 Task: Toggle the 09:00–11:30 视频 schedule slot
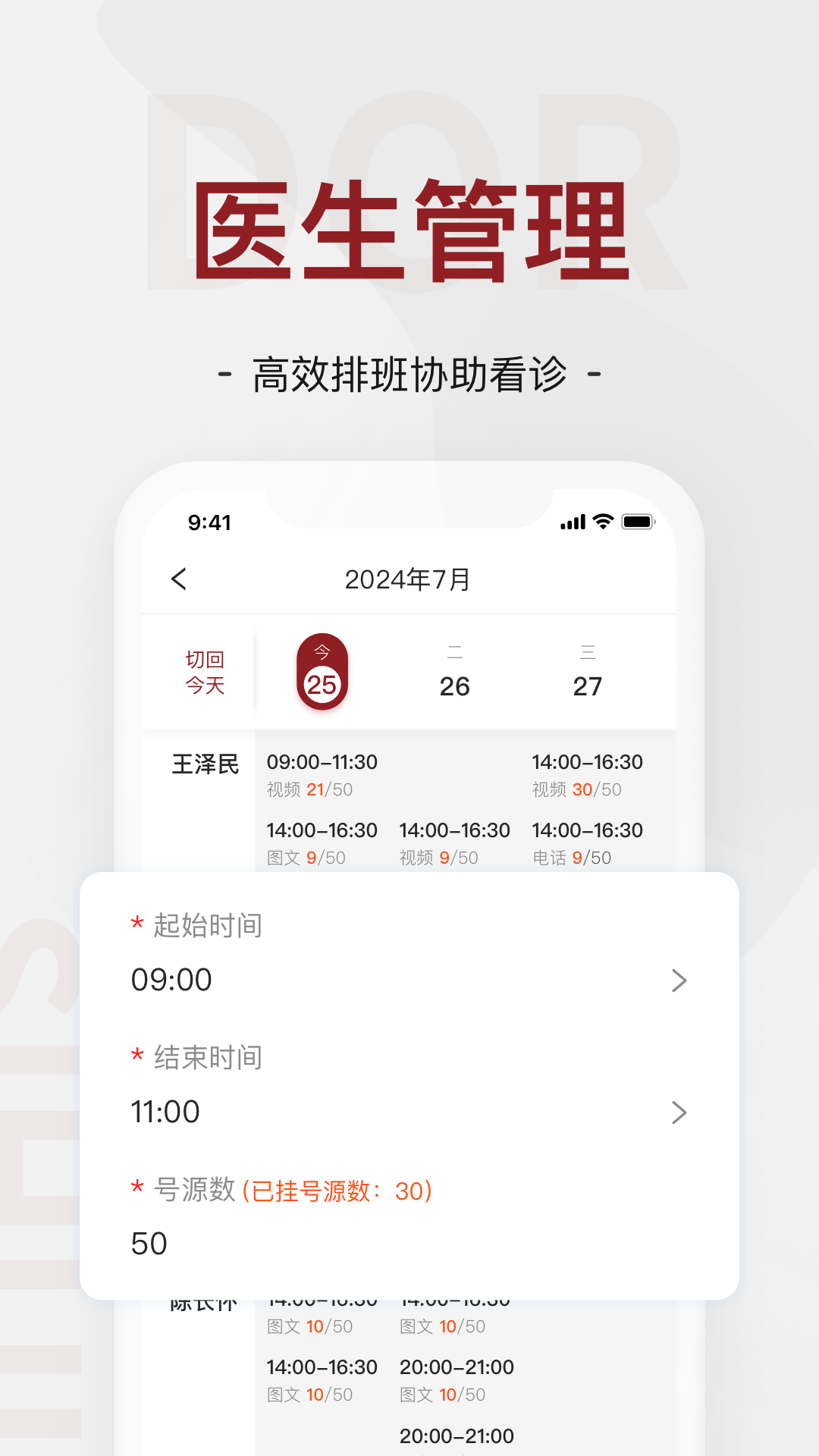click(x=322, y=773)
